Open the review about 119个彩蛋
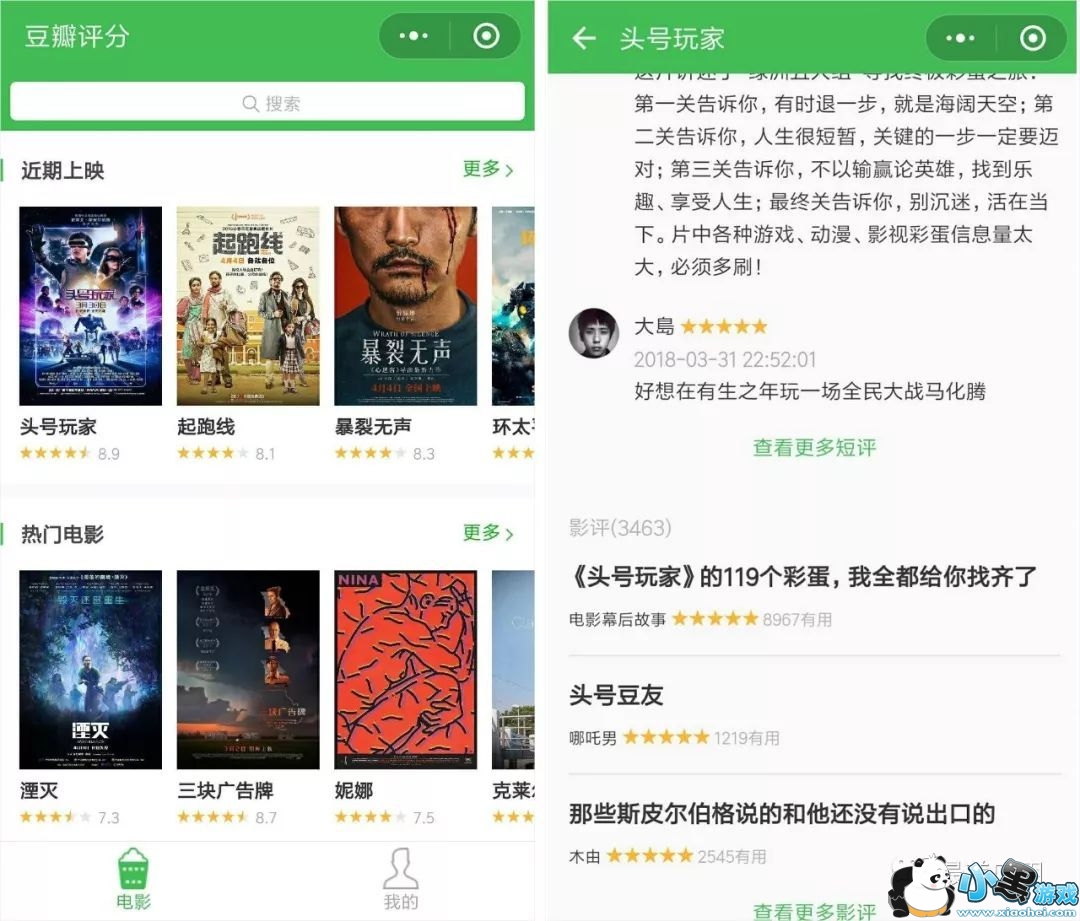Image resolution: width=1080 pixels, height=921 pixels. (x=803, y=577)
